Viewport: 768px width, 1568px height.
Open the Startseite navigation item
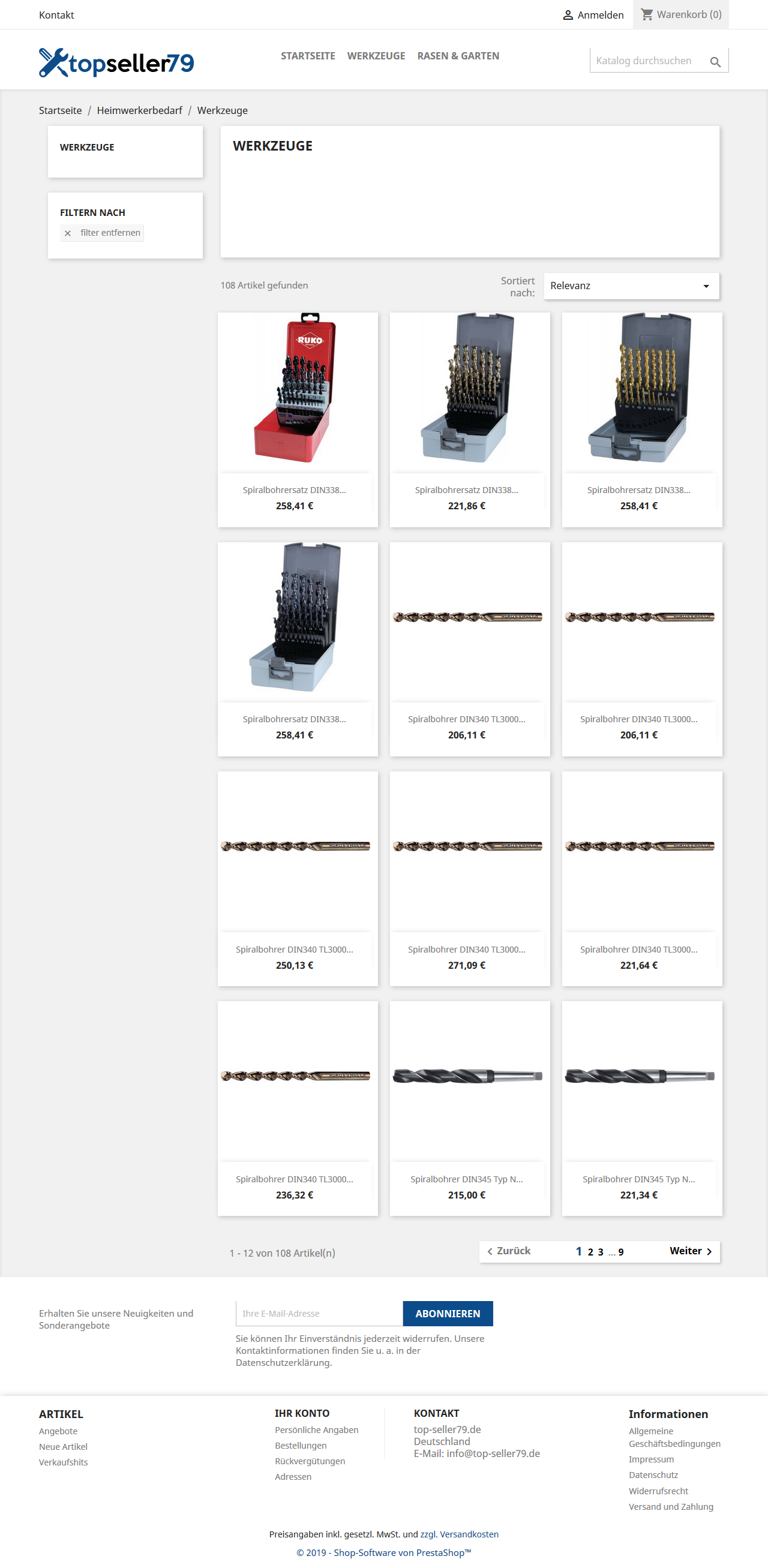(x=308, y=56)
